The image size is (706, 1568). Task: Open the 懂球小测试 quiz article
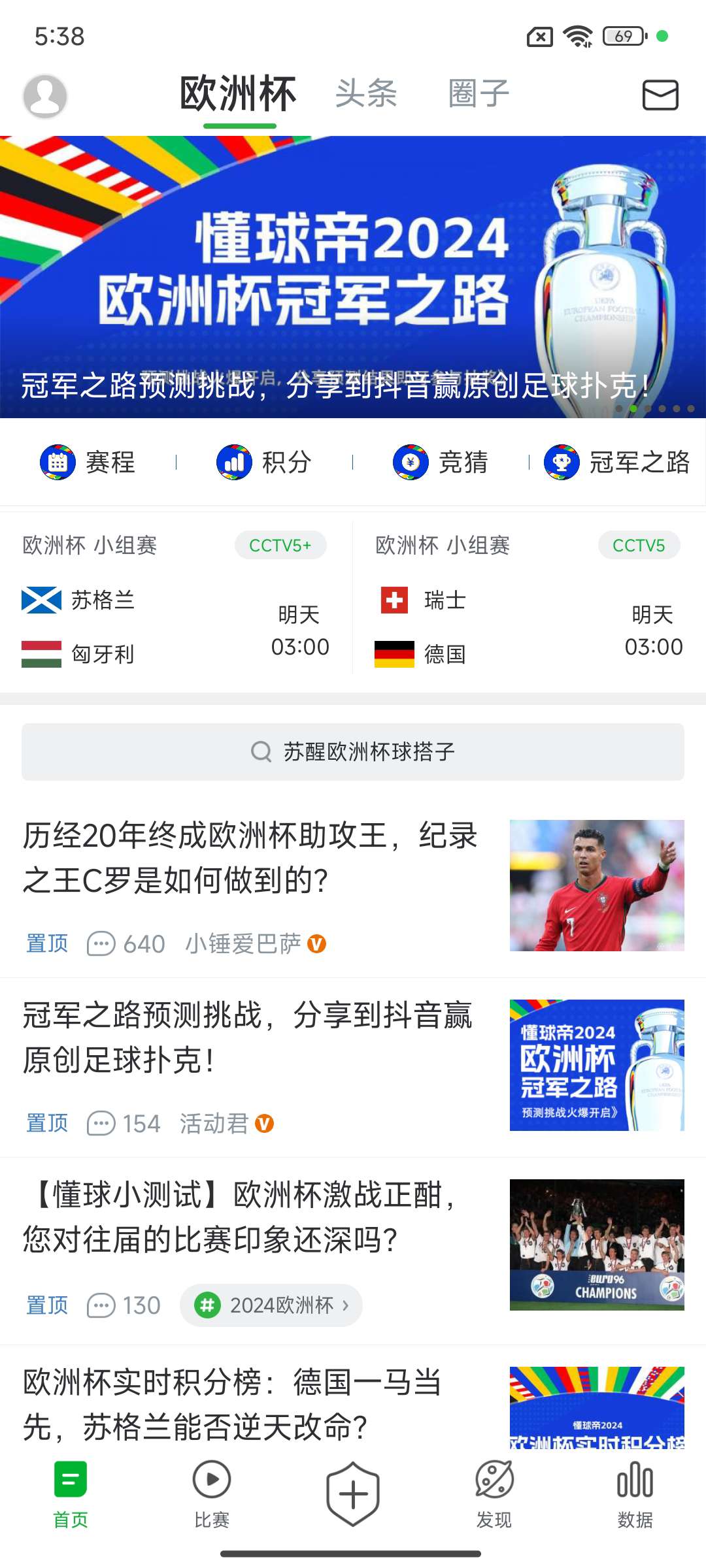tap(242, 1217)
